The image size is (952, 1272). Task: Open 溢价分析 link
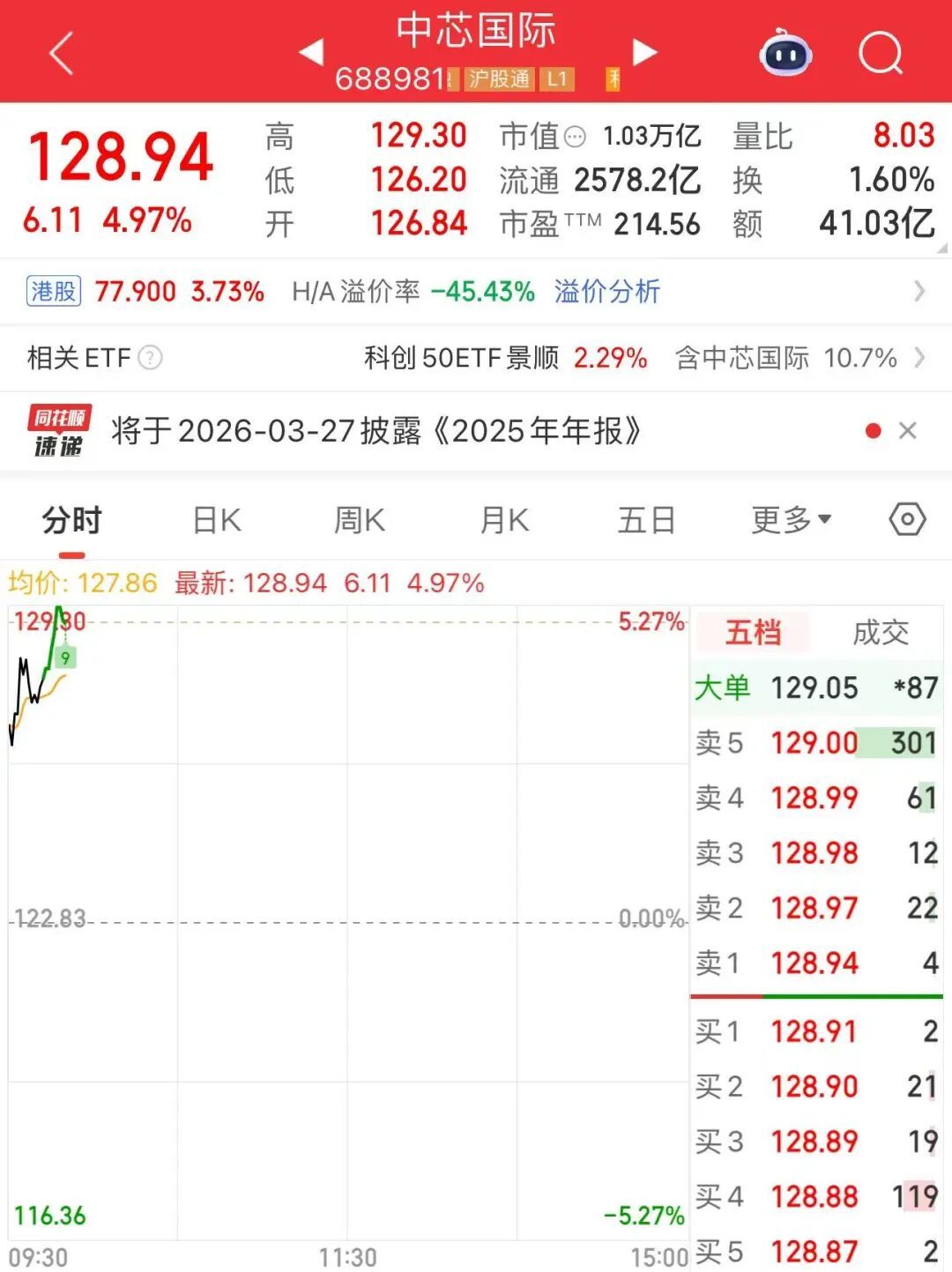click(x=606, y=292)
